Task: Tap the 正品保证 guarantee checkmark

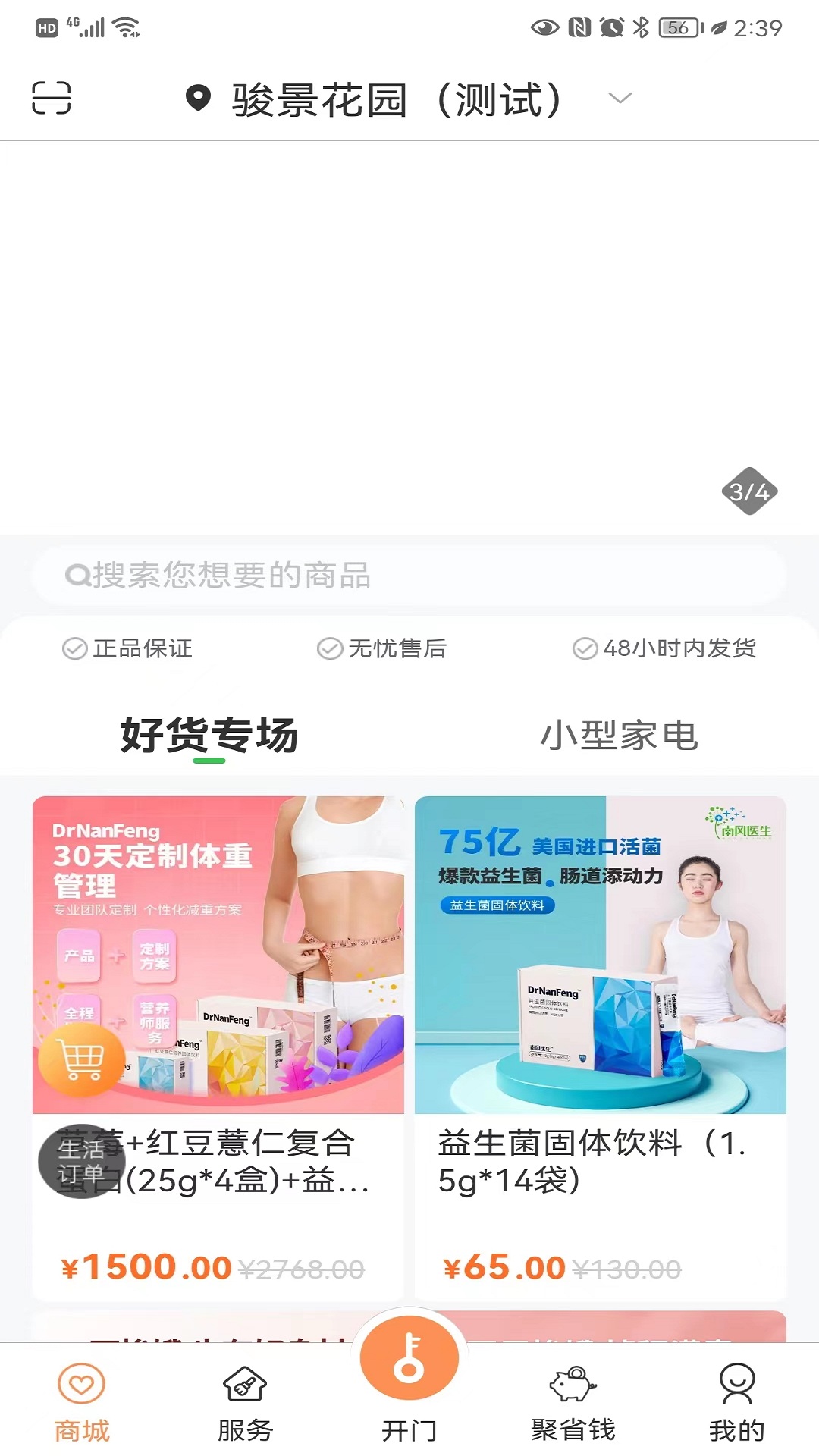Action: 73,648
